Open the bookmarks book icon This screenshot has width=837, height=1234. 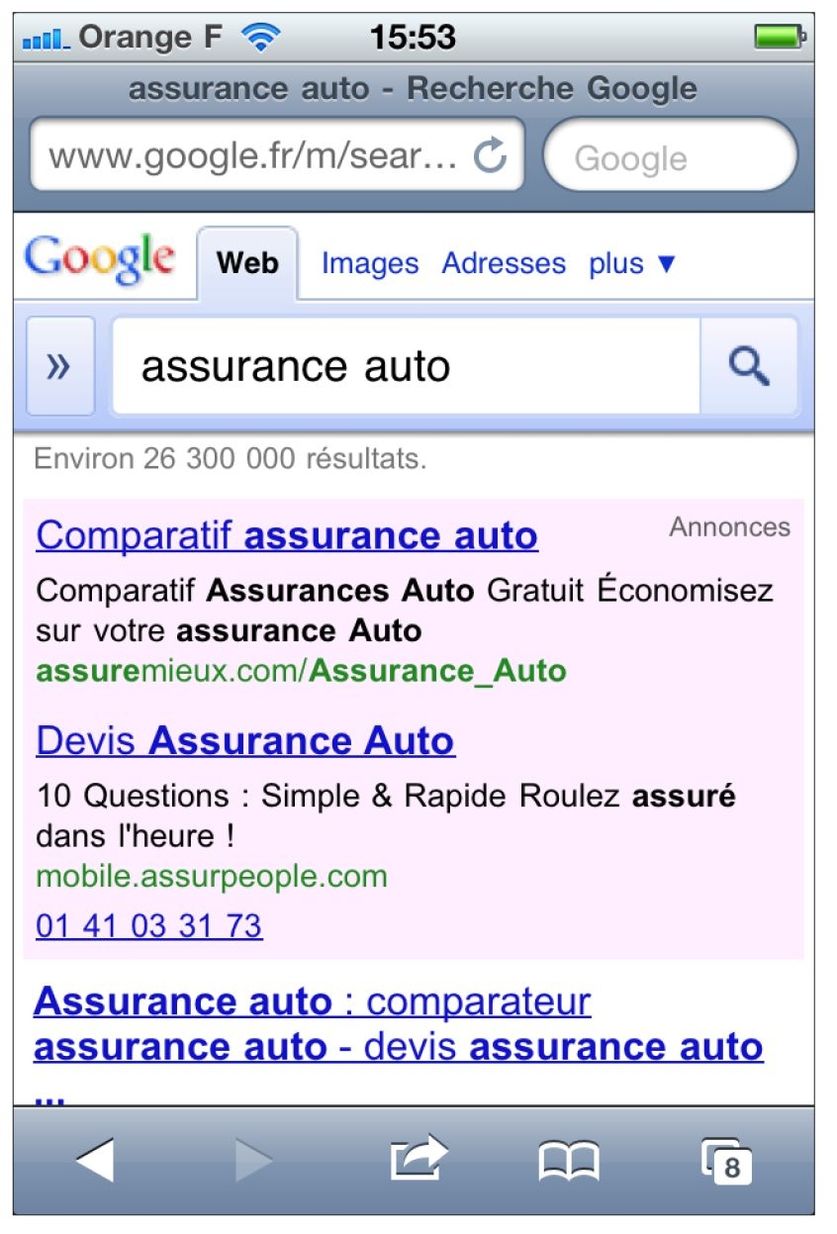(x=570, y=1162)
